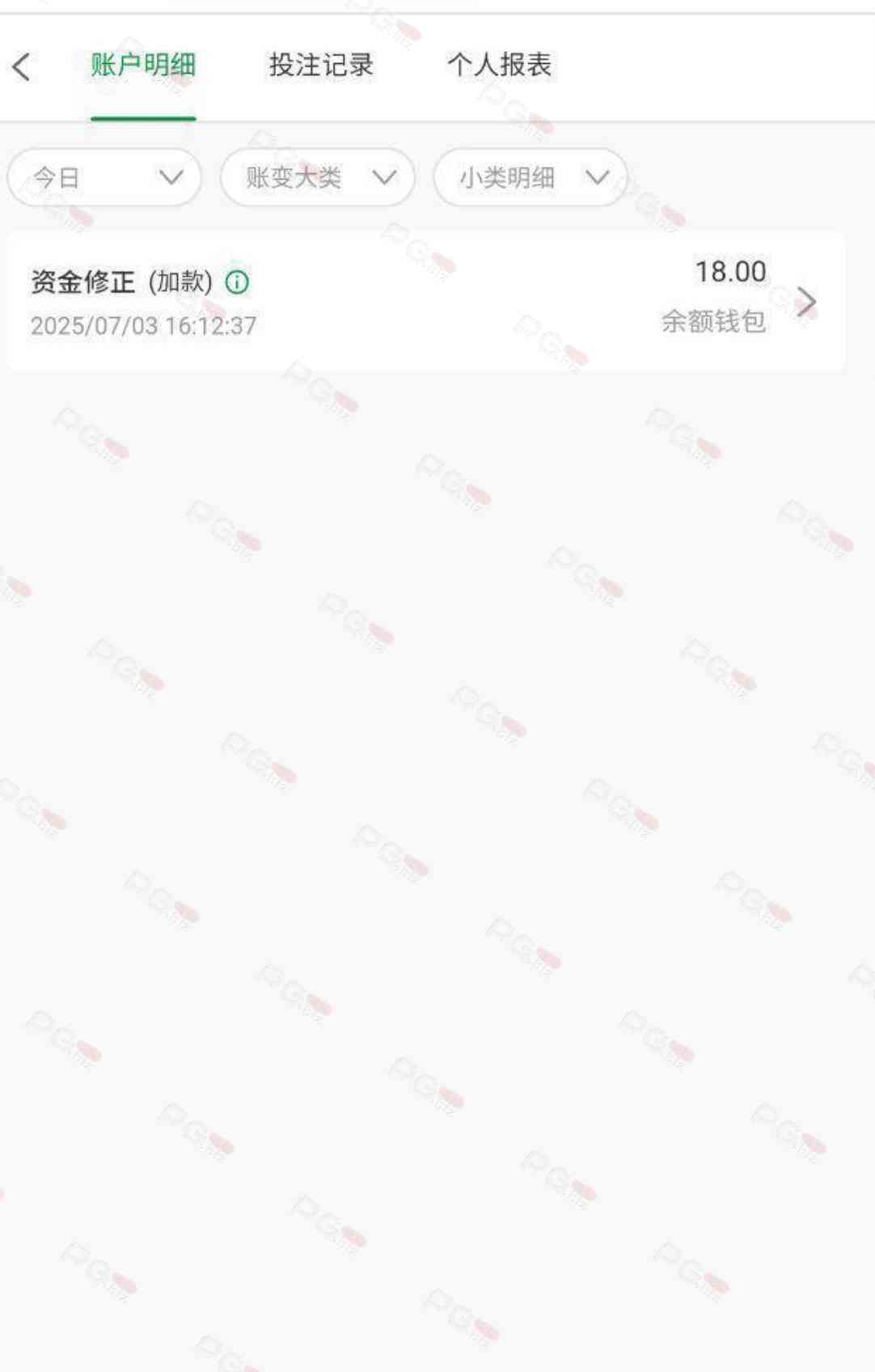Switch to the 投注记录 tab

point(321,65)
